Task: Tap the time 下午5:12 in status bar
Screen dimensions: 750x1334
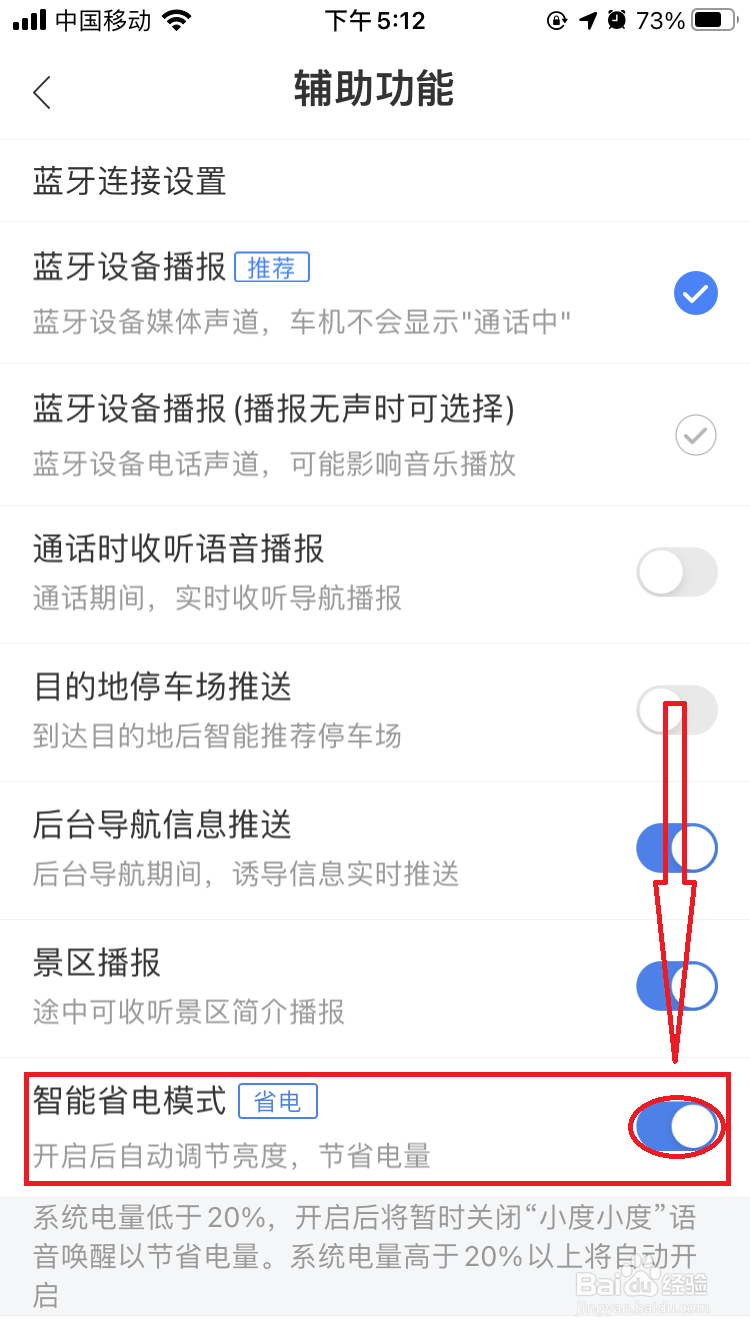Action: pos(375,19)
